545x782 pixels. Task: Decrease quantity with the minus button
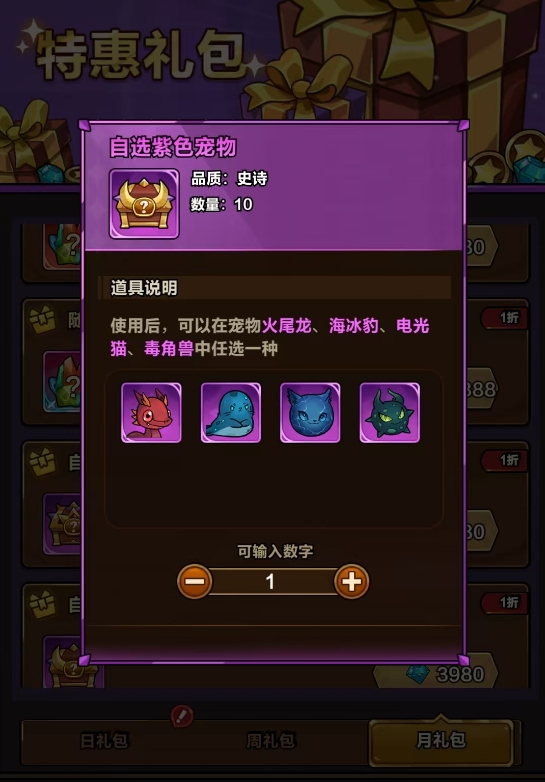(x=194, y=582)
